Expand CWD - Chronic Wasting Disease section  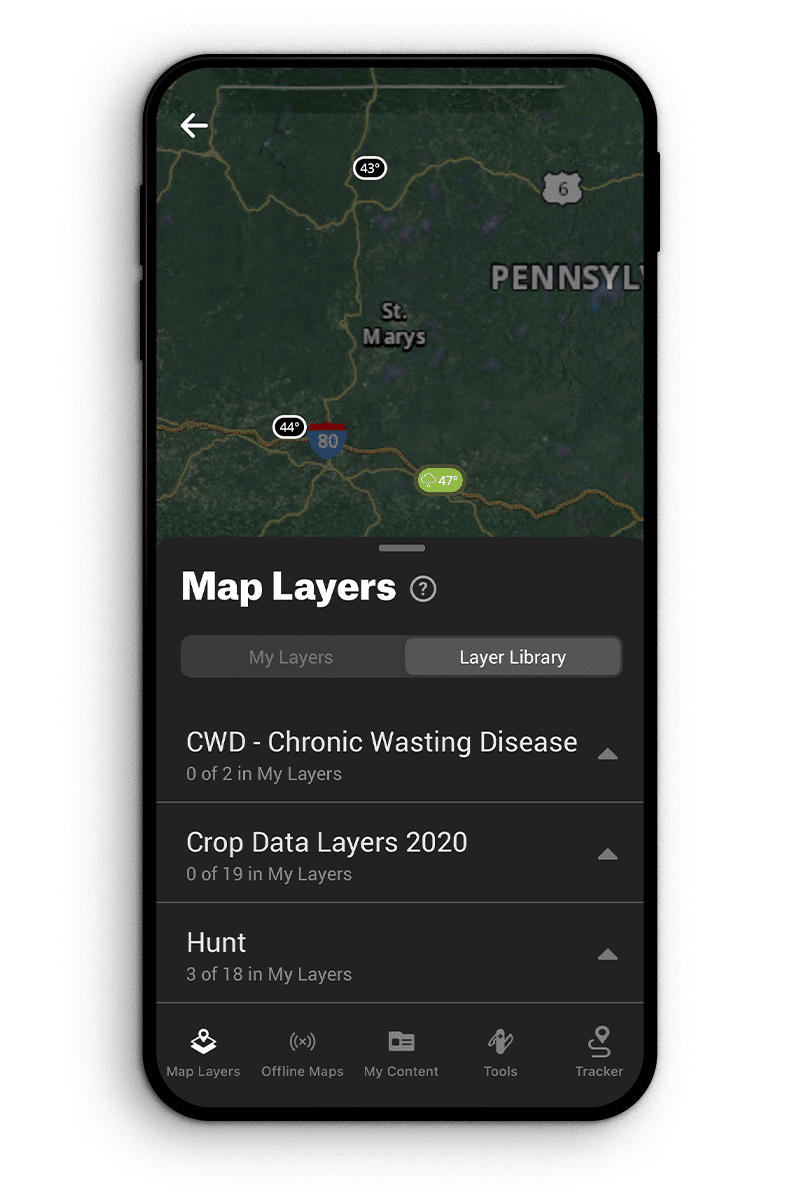pyautogui.click(x=607, y=754)
